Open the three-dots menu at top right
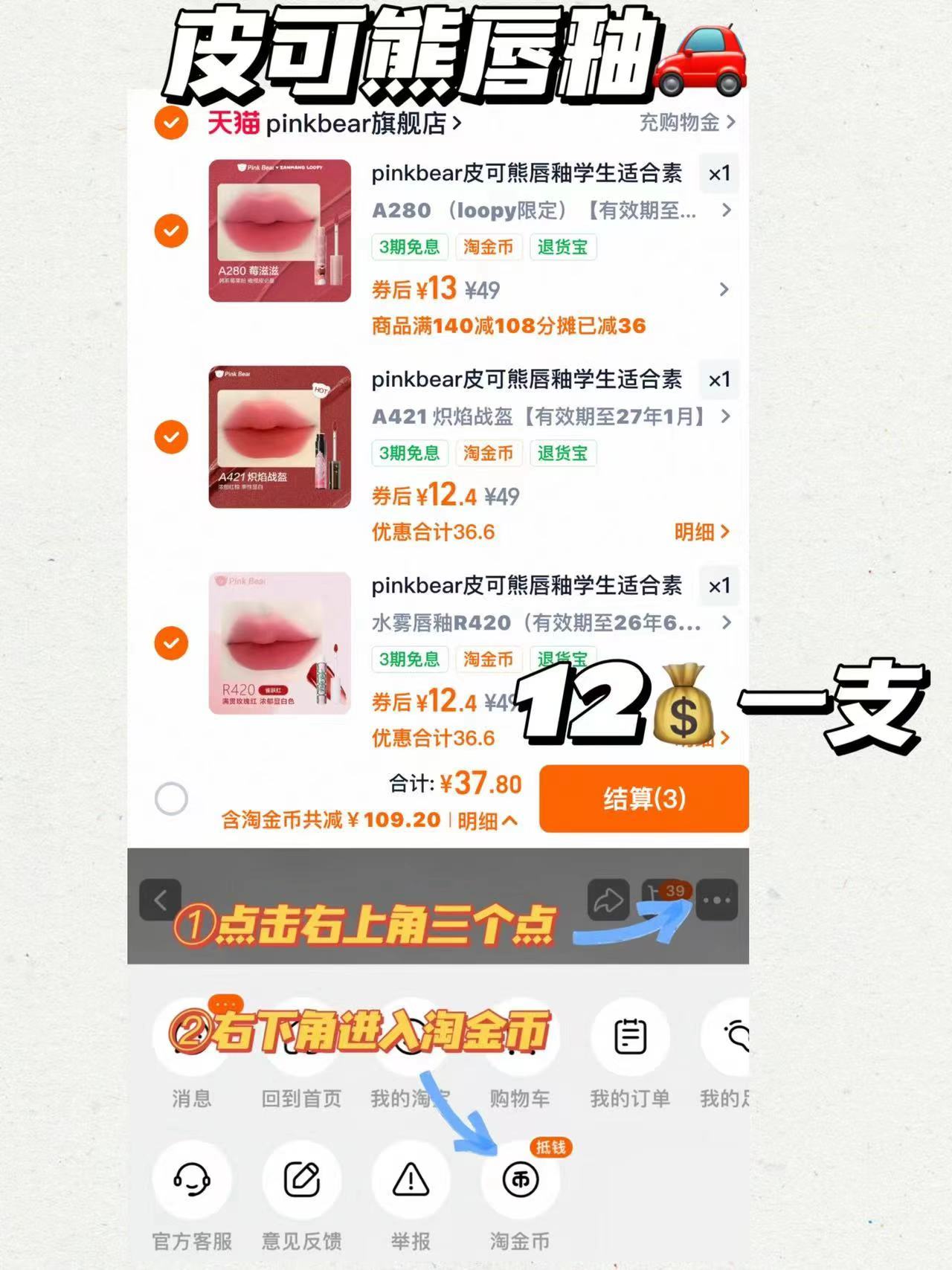This screenshot has height=1270, width=952. pos(715,899)
